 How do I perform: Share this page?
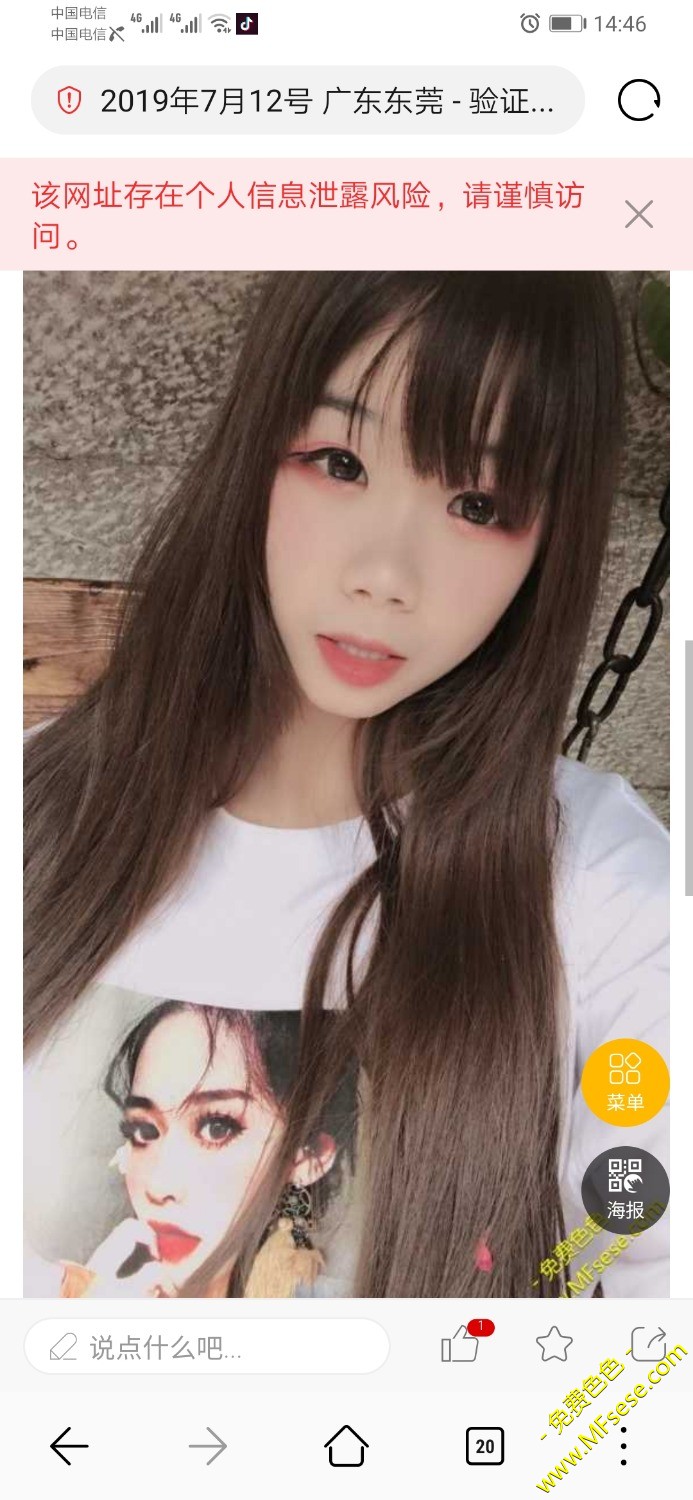coord(648,1346)
